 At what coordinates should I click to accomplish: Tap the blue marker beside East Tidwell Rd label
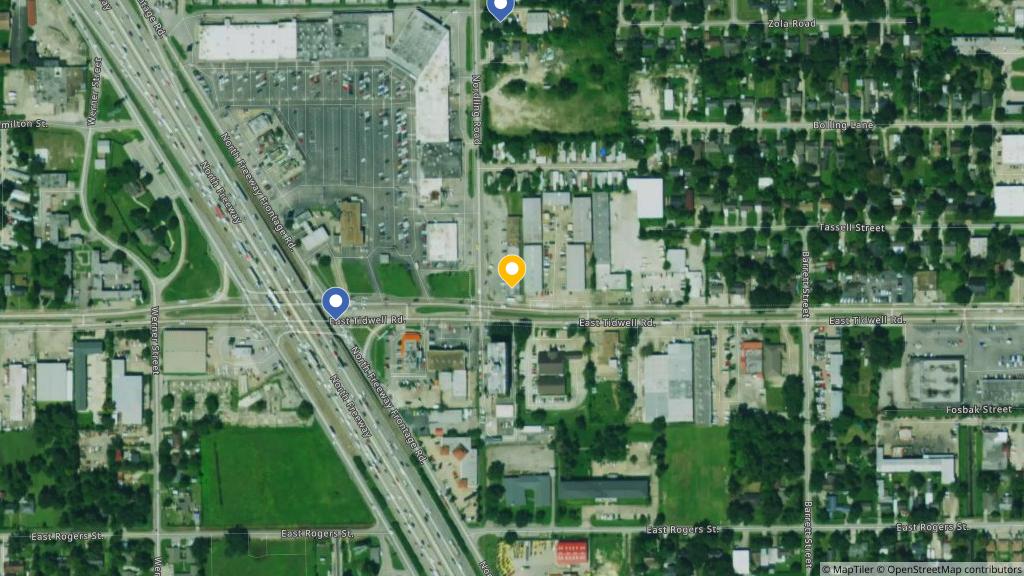click(336, 302)
